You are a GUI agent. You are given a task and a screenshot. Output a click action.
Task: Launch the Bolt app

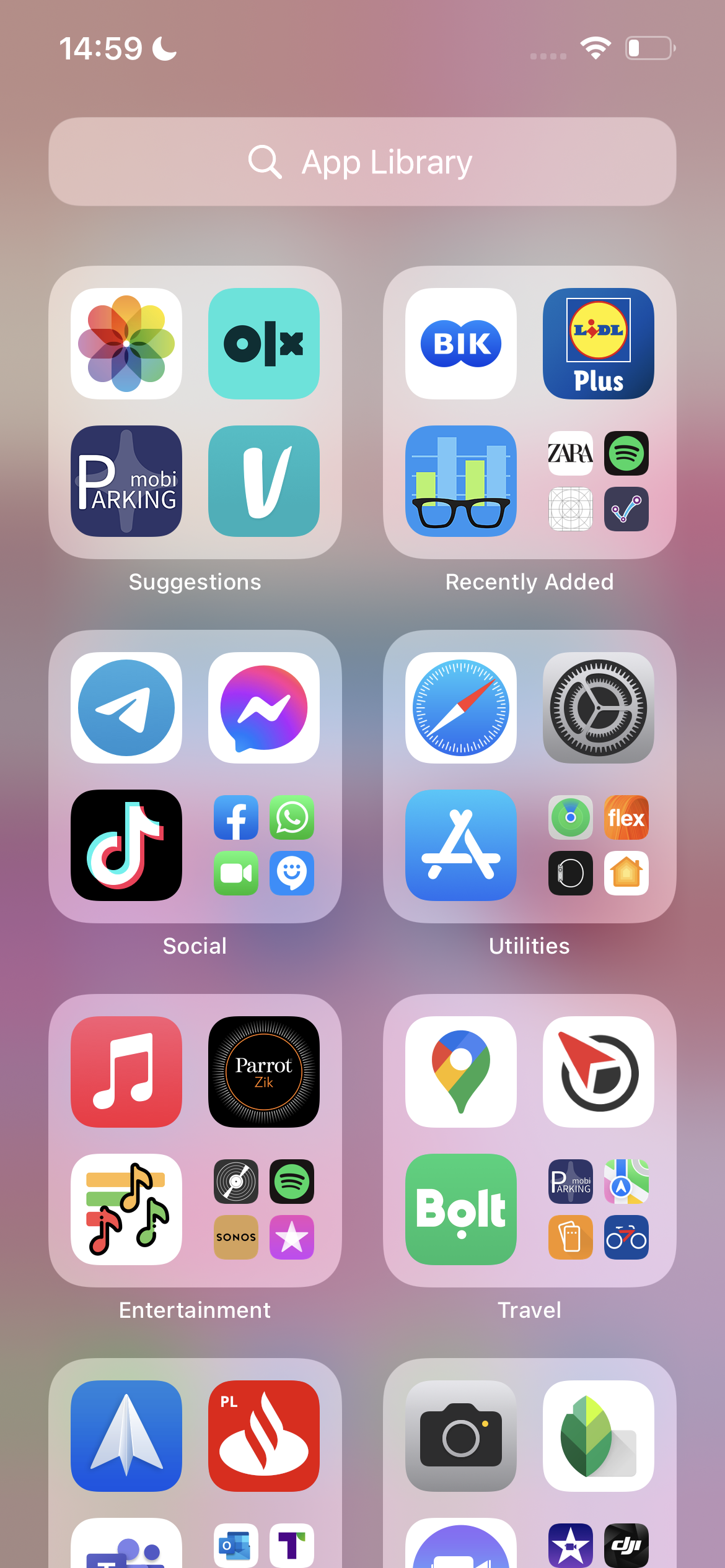point(461,1209)
